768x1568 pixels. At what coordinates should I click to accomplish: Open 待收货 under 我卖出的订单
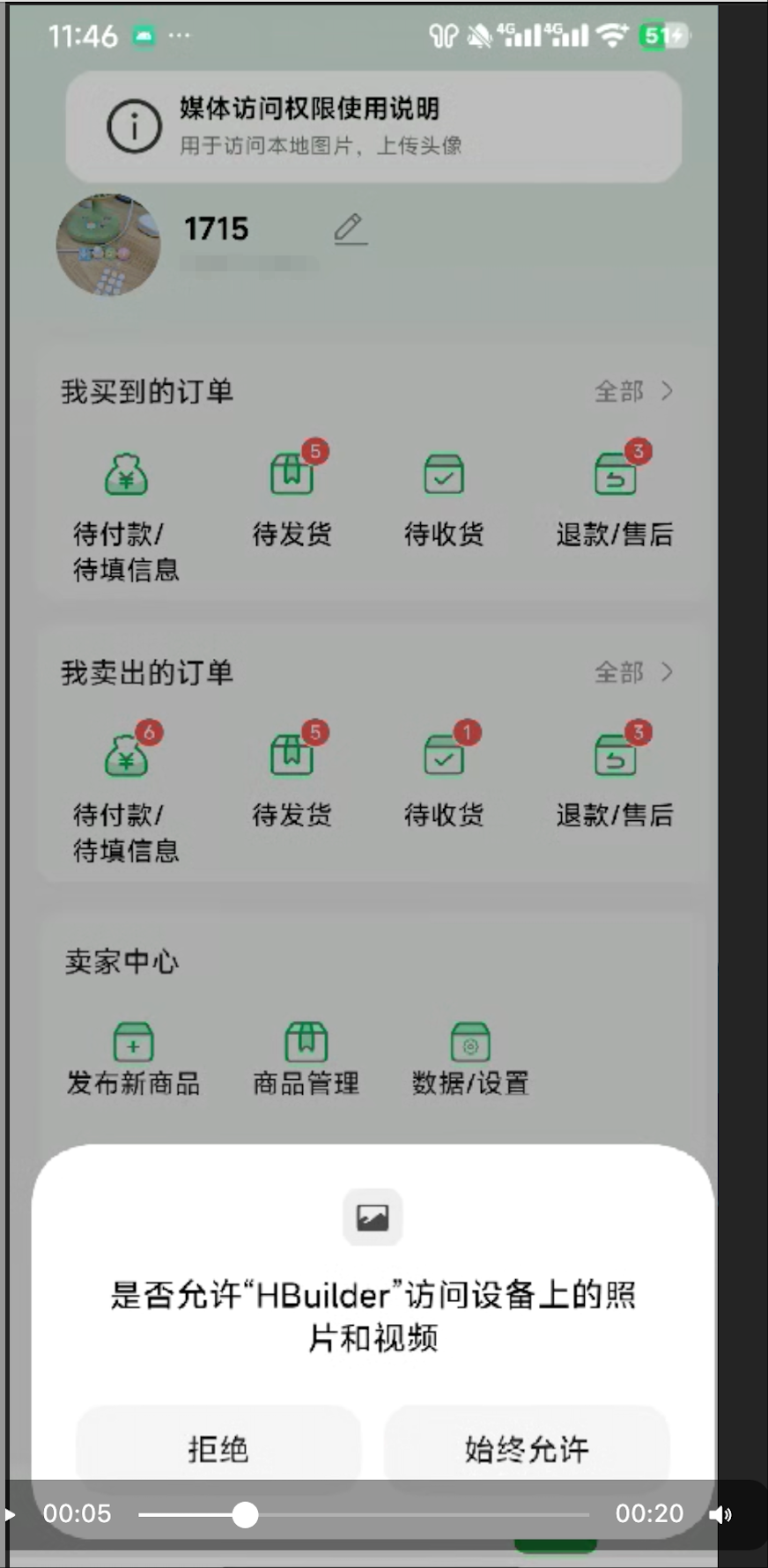pos(444,775)
